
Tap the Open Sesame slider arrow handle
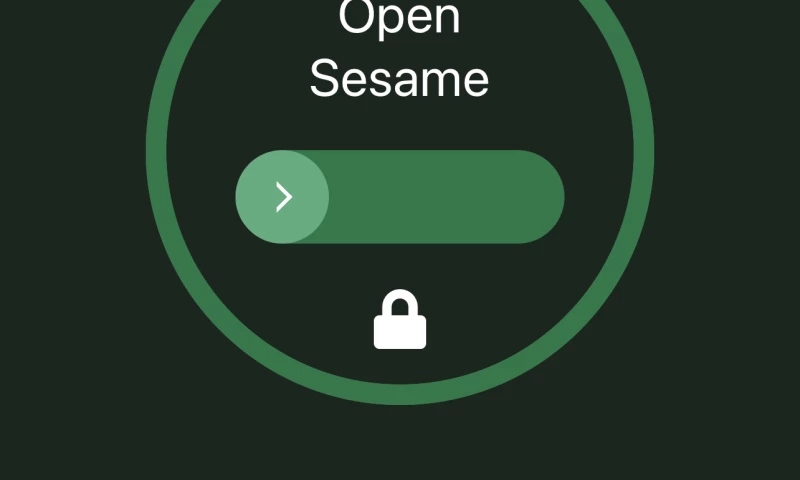(x=282, y=197)
